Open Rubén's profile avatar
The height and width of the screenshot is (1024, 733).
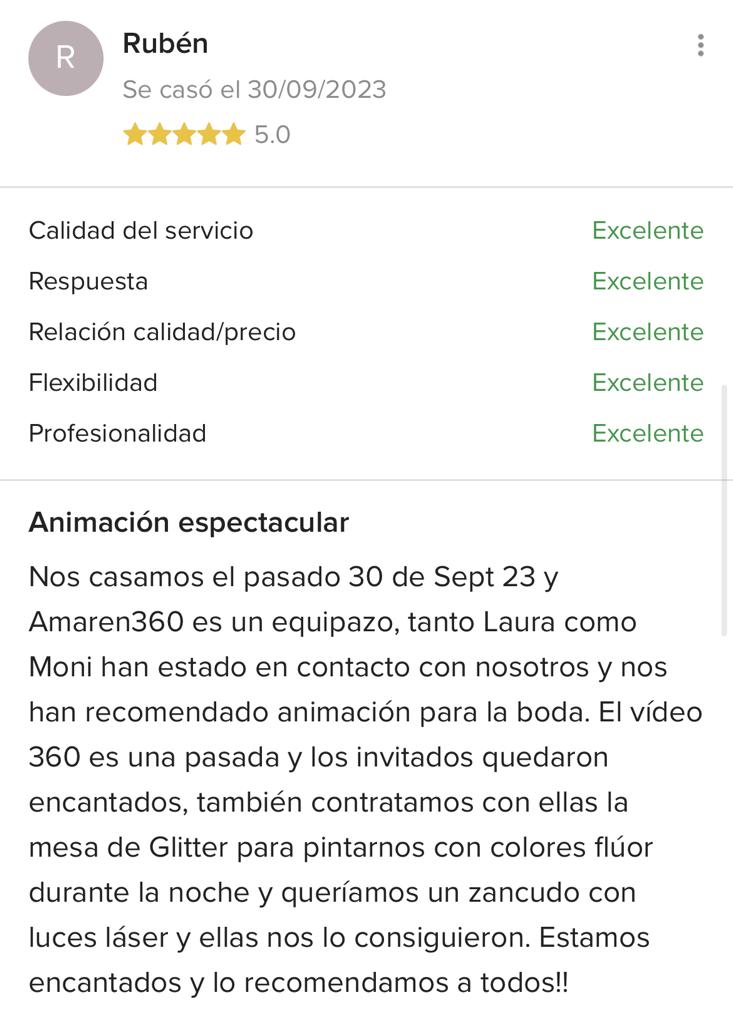click(65, 58)
